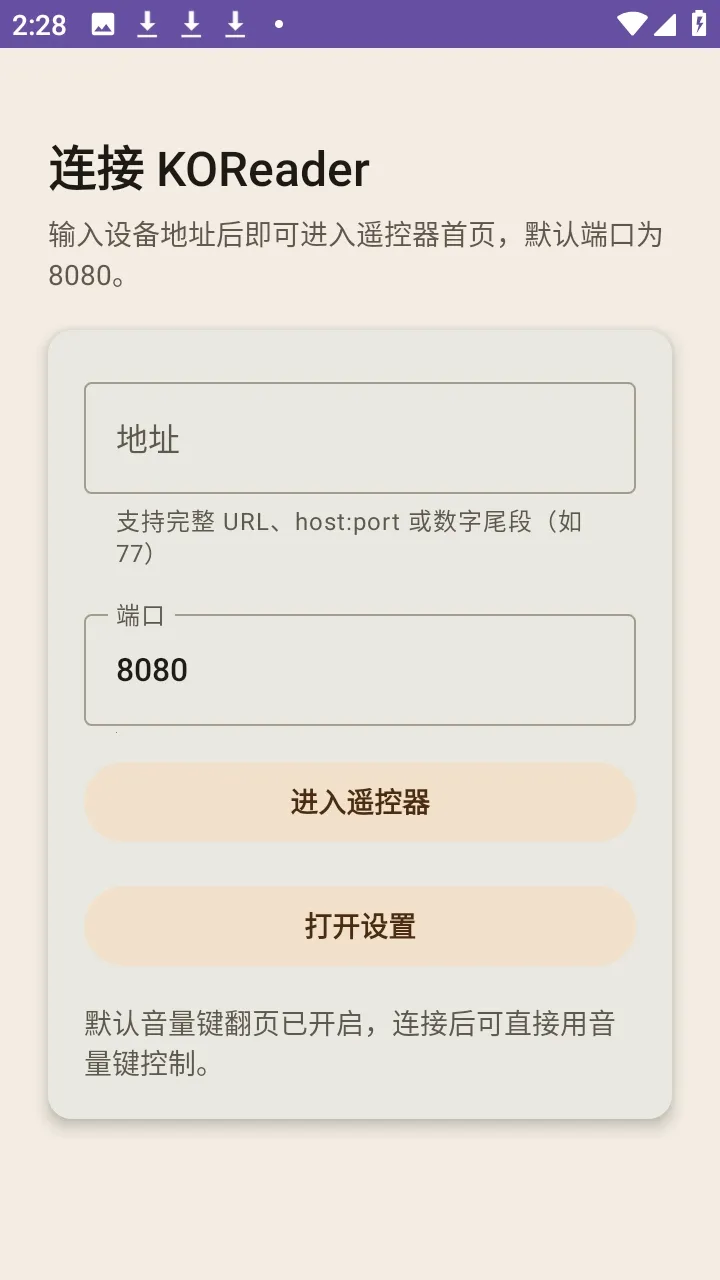Edit the 端口 port field
Image resolution: width=720 pixels, height=1280 pixels.
360,670
